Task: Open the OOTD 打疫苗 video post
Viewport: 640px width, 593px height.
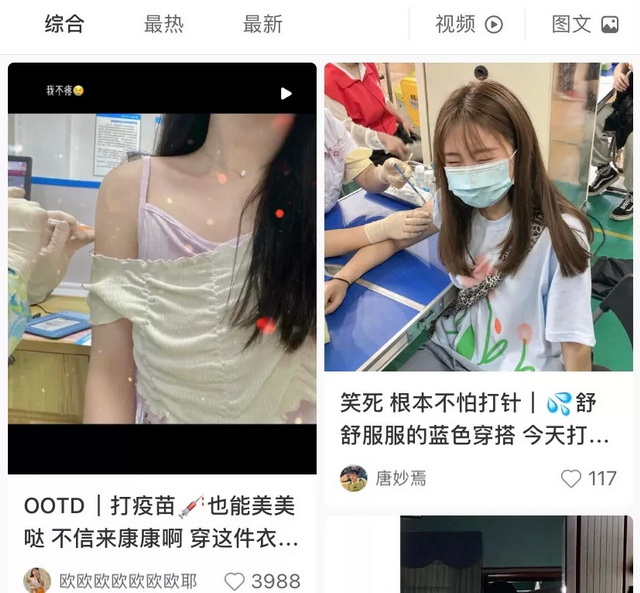Action: [162, 268]
